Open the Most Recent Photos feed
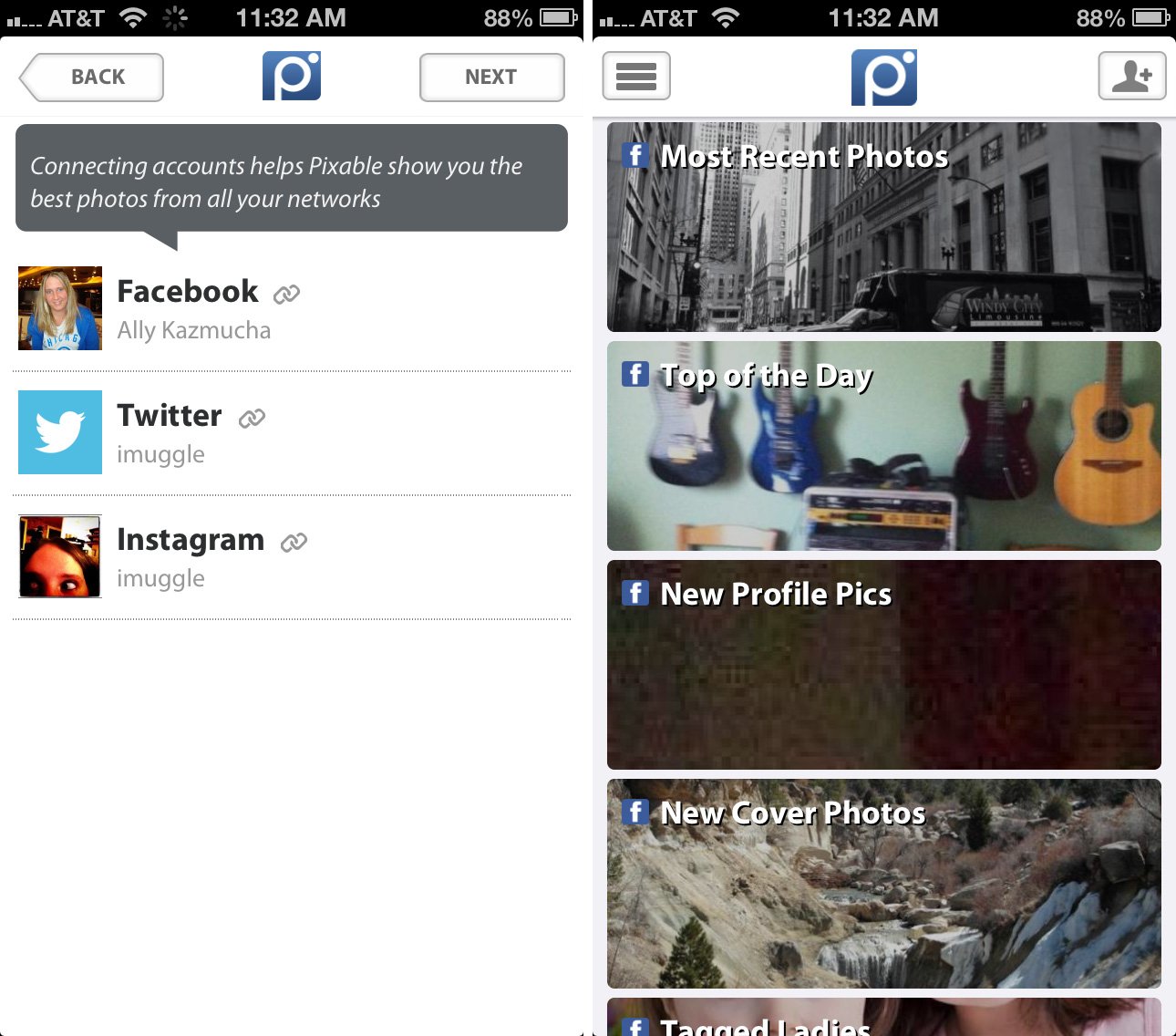 click(x=883, y=227)
